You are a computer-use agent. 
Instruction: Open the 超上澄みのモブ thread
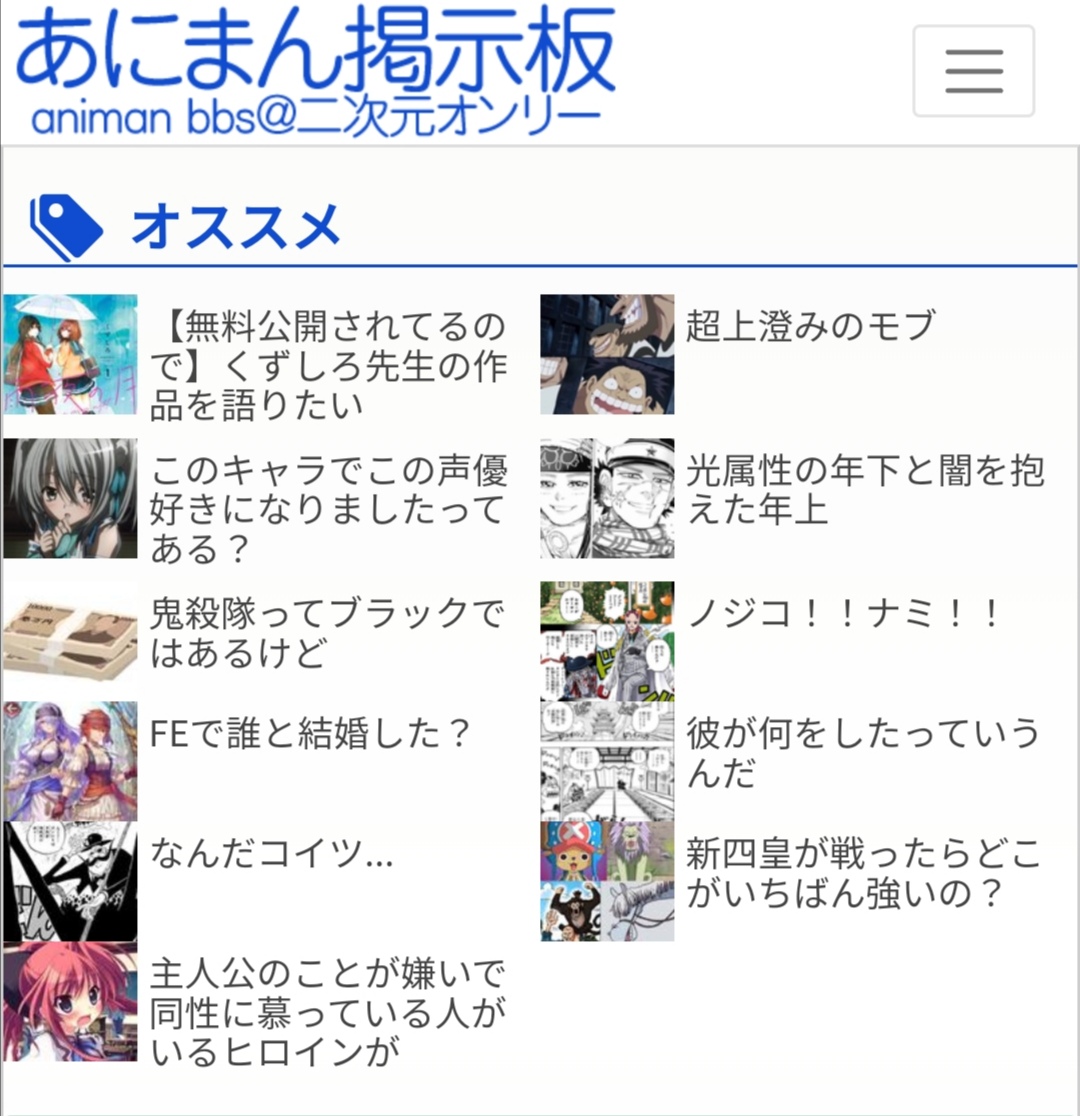[810, 326]
